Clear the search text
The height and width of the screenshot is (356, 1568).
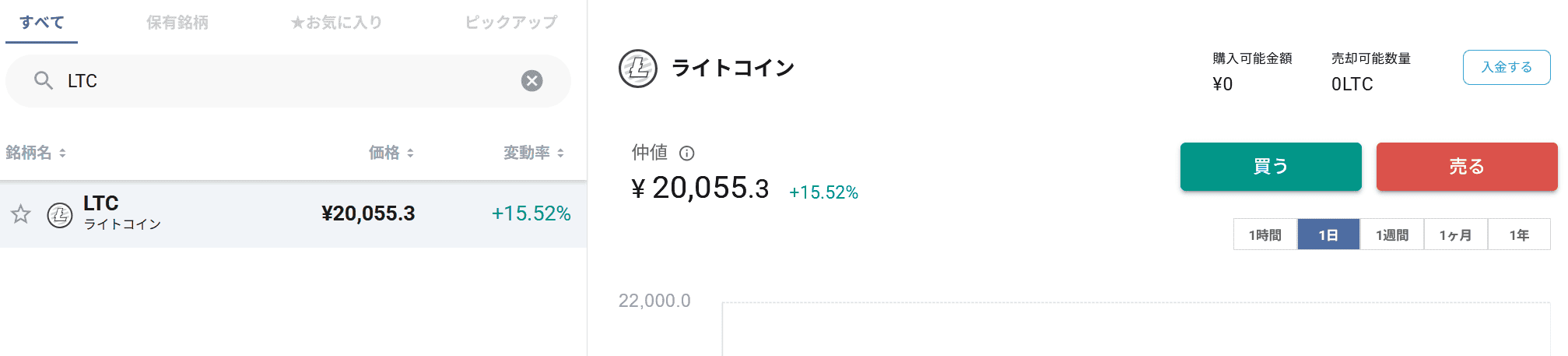coord(531,81)
